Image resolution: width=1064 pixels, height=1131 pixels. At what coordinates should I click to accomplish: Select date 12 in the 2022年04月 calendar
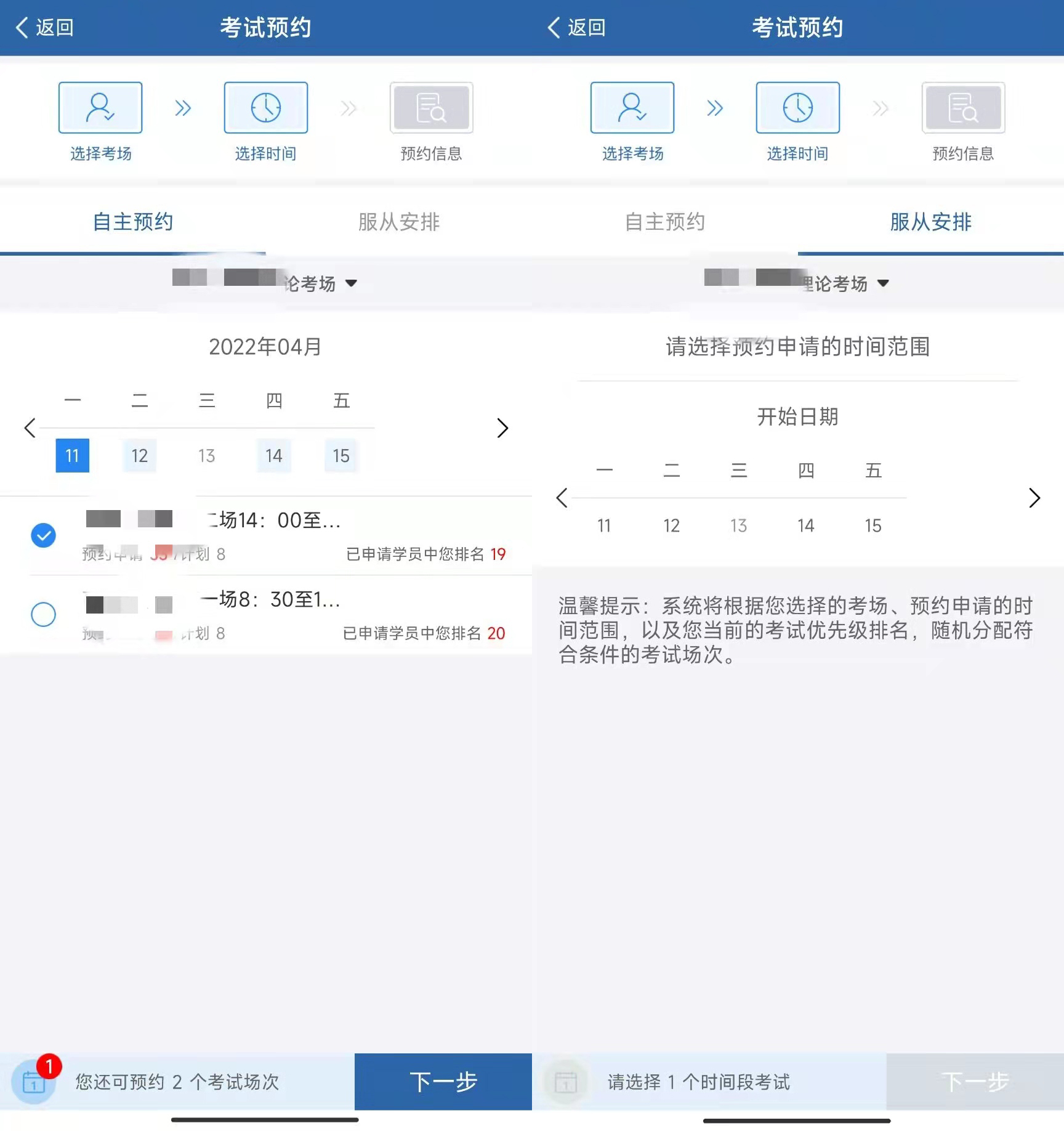140,456
